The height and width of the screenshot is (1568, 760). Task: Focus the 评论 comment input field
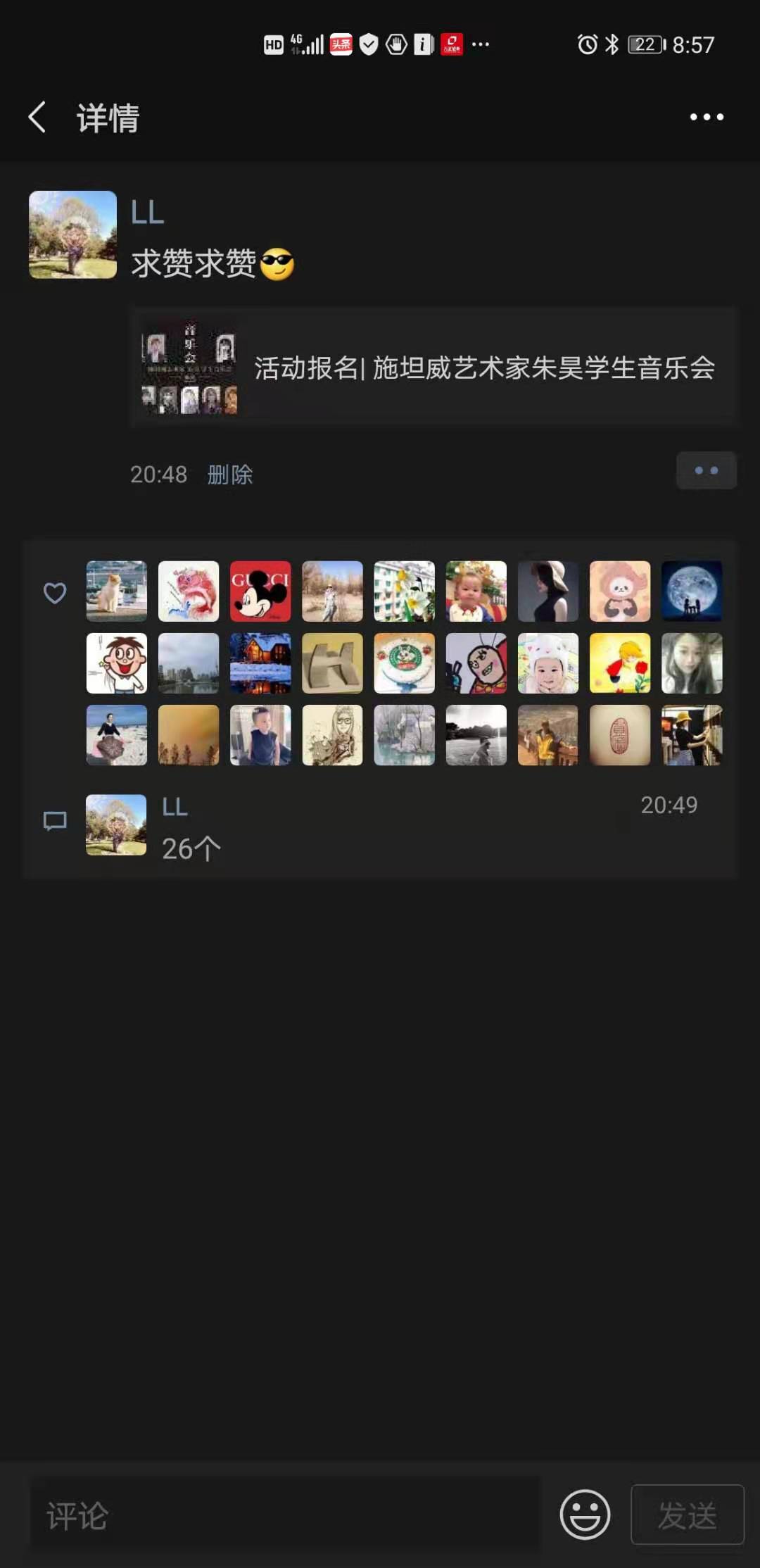pos(285,1515)
